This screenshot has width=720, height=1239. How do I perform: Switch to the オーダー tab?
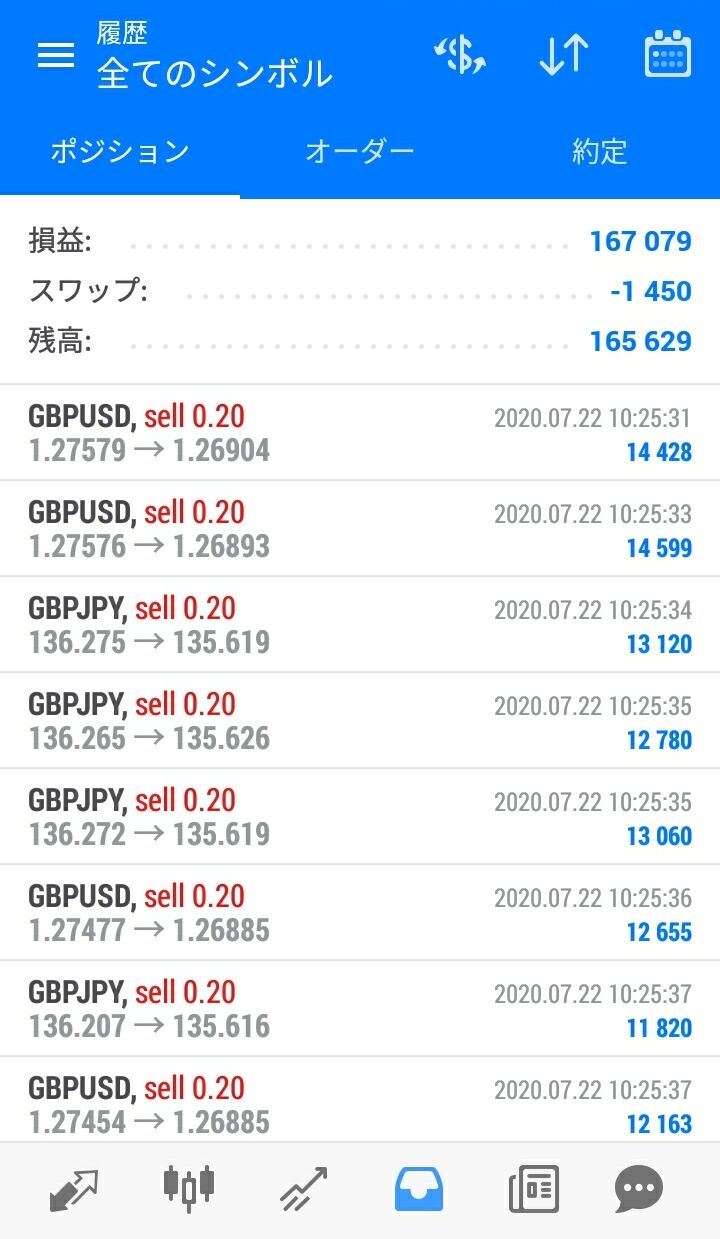coord(359,152)
